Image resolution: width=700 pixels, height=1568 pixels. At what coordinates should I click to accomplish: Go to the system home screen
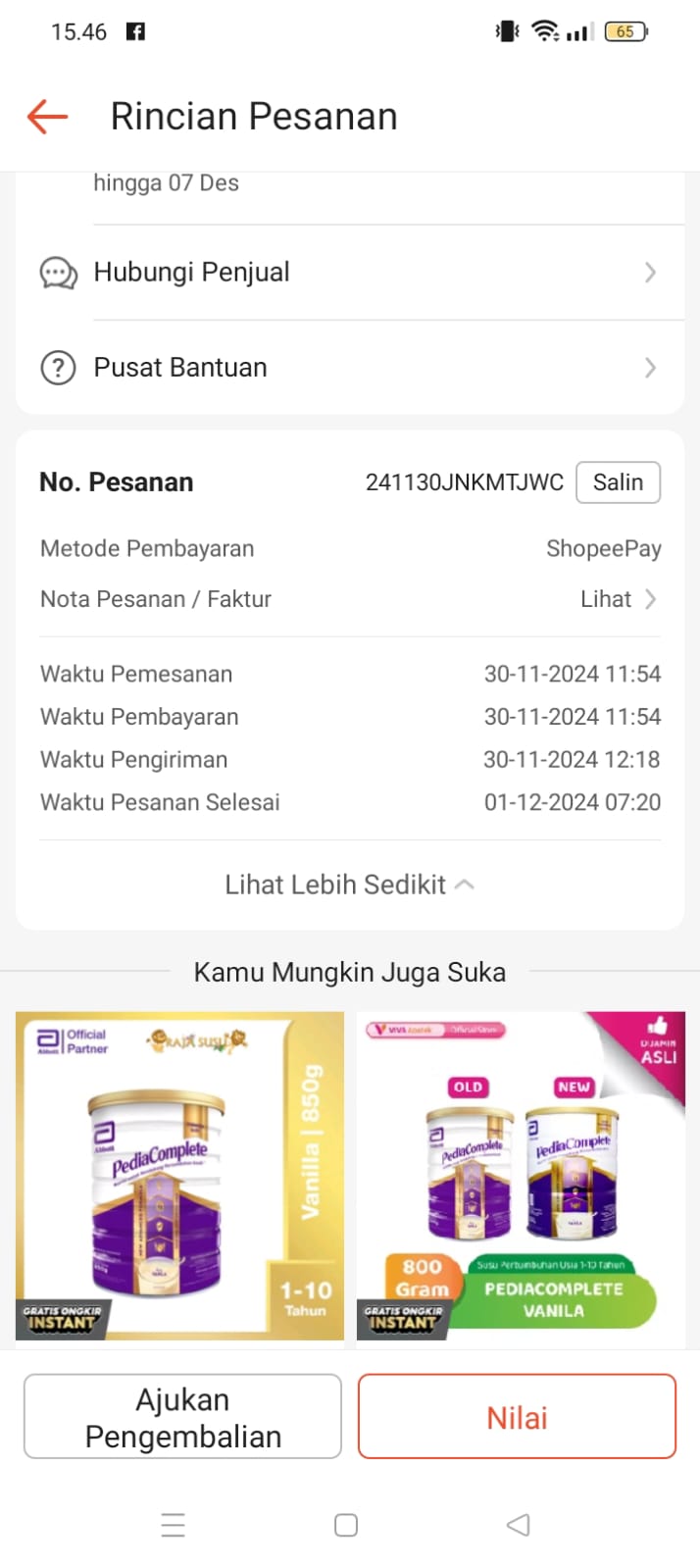[x=346, y=1525]
